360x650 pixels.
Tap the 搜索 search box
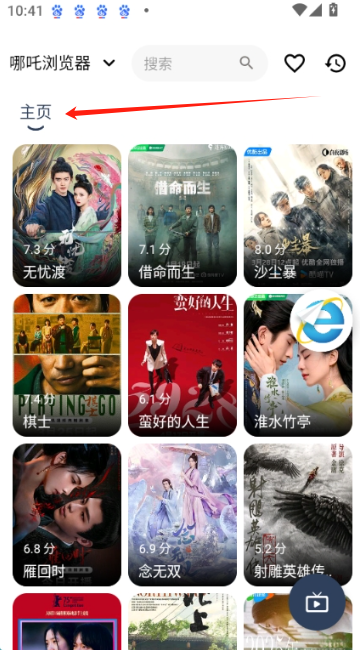tap(199, 63)
